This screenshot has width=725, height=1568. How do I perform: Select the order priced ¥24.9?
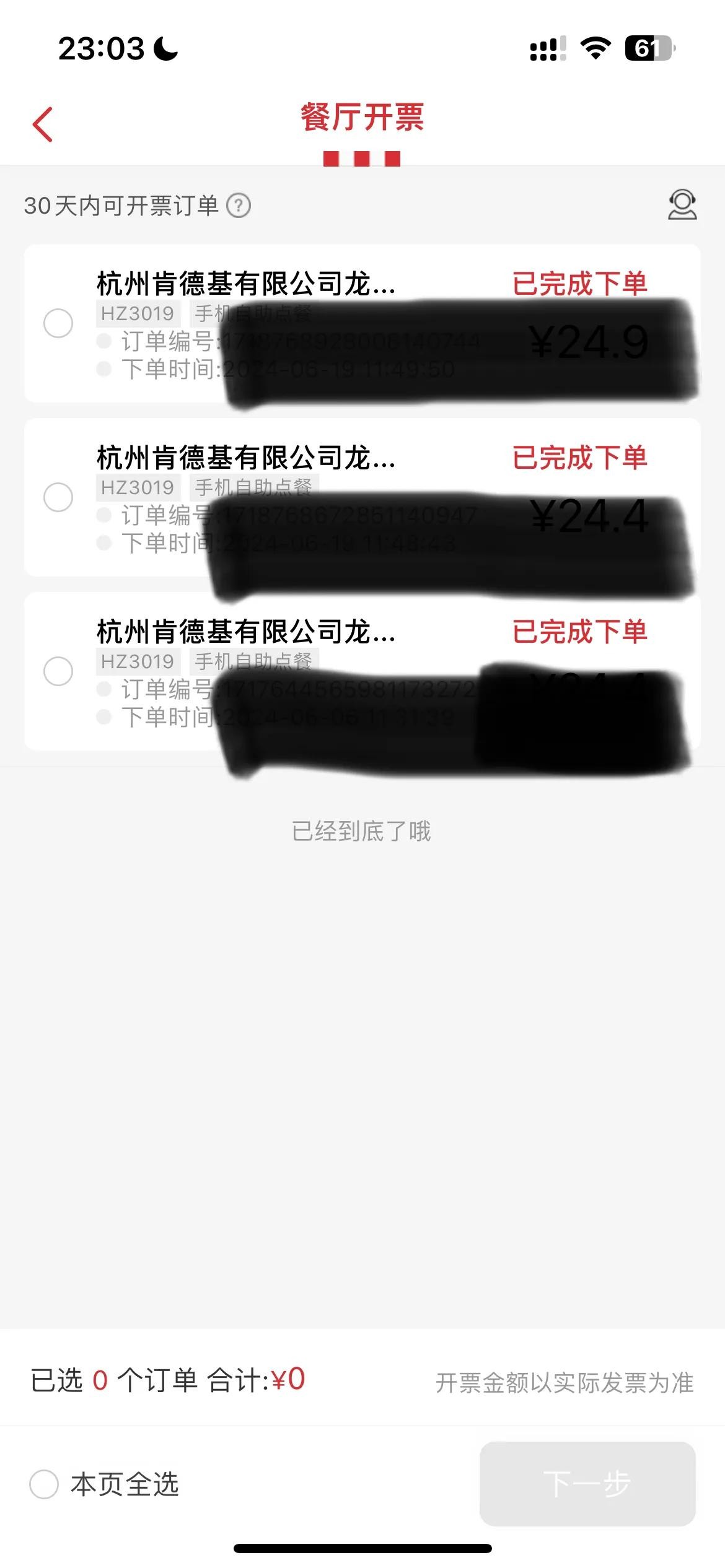[x=58, y=323]
